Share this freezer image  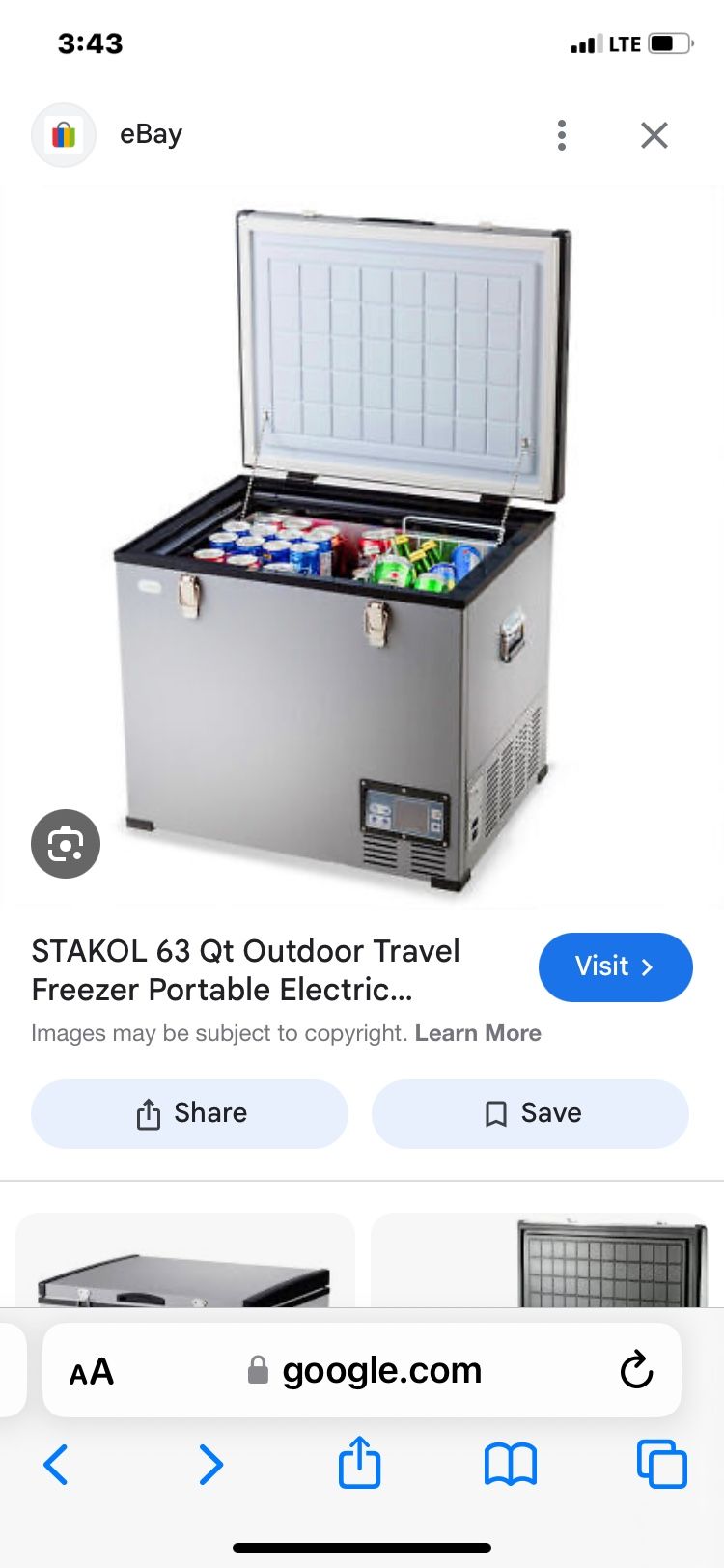pos(190,1113)
